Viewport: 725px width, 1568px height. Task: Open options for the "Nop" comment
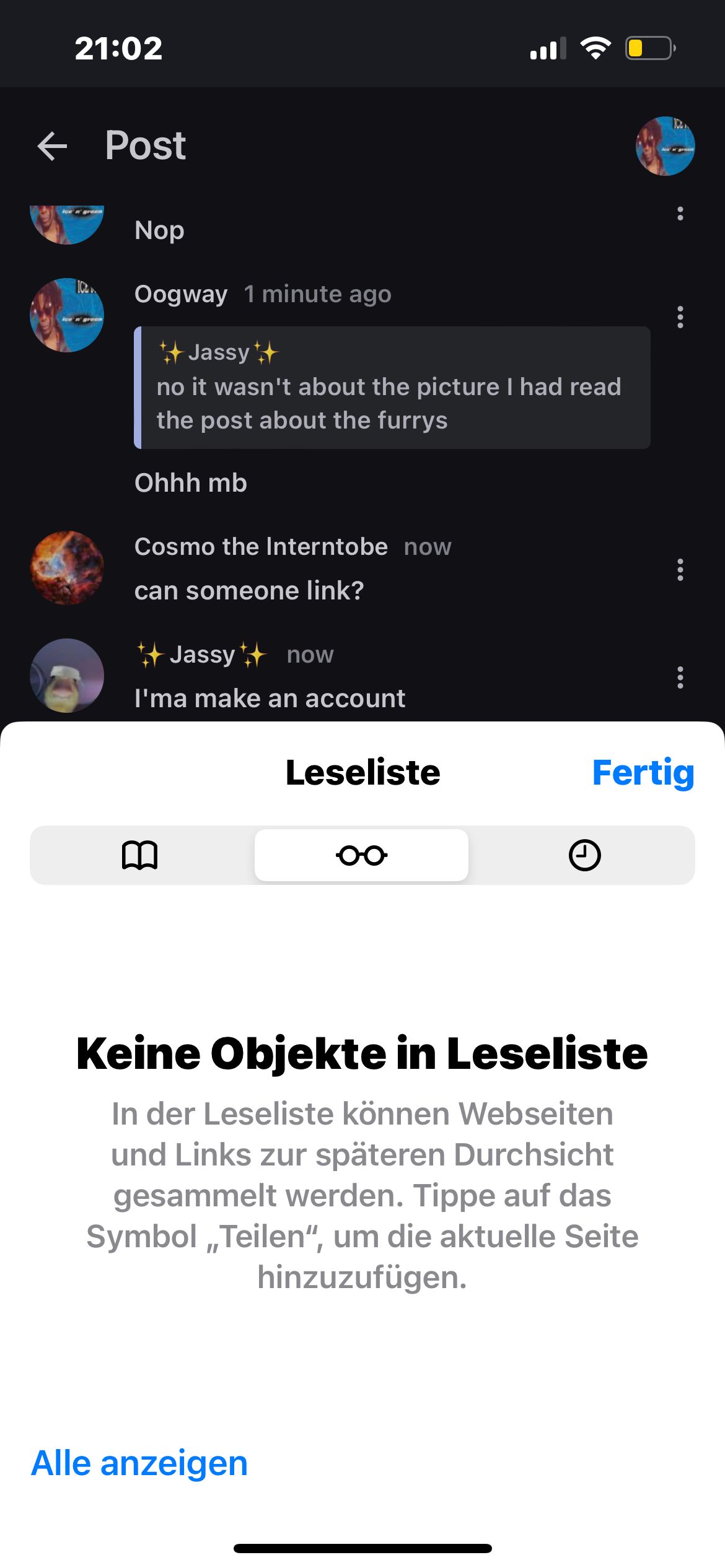680,214
